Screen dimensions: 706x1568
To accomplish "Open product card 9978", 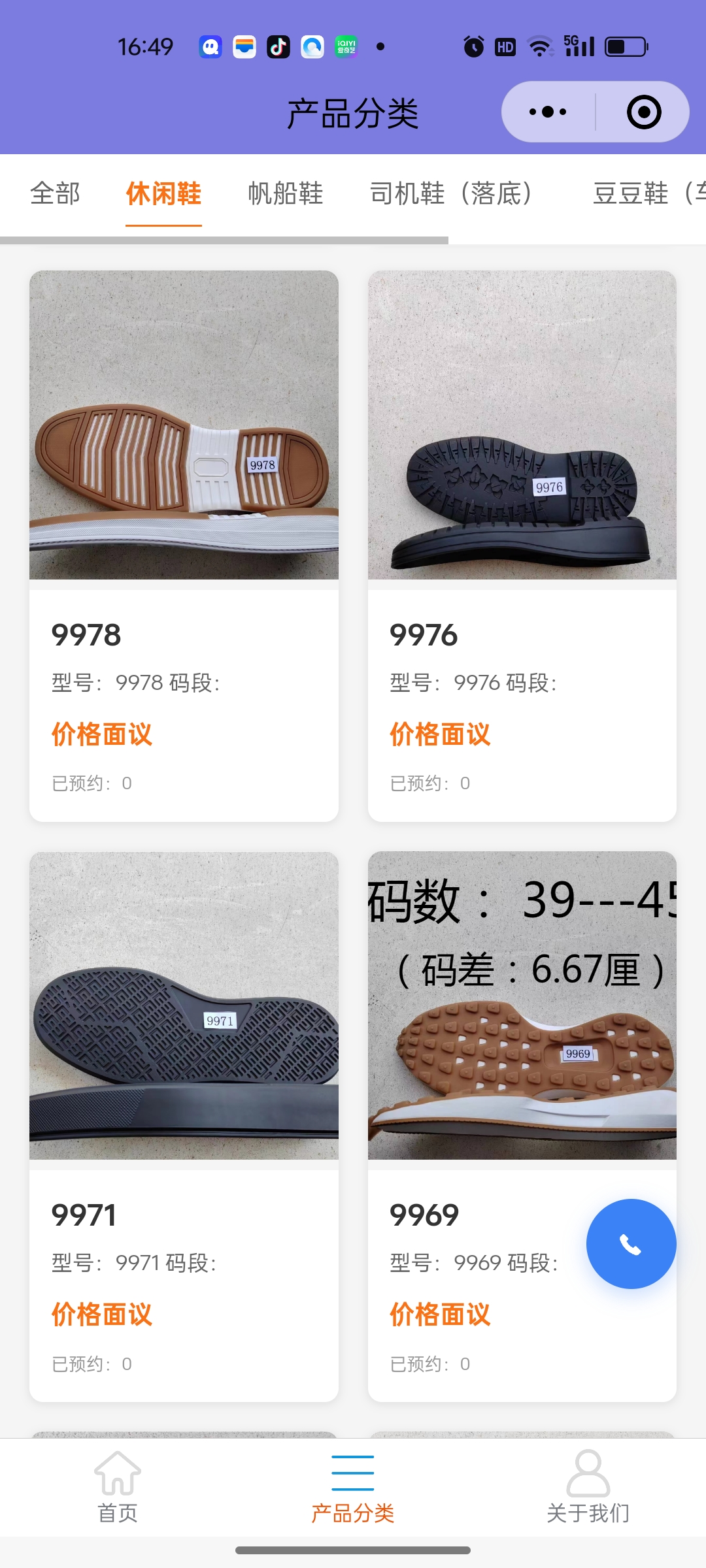I will 184,546.
